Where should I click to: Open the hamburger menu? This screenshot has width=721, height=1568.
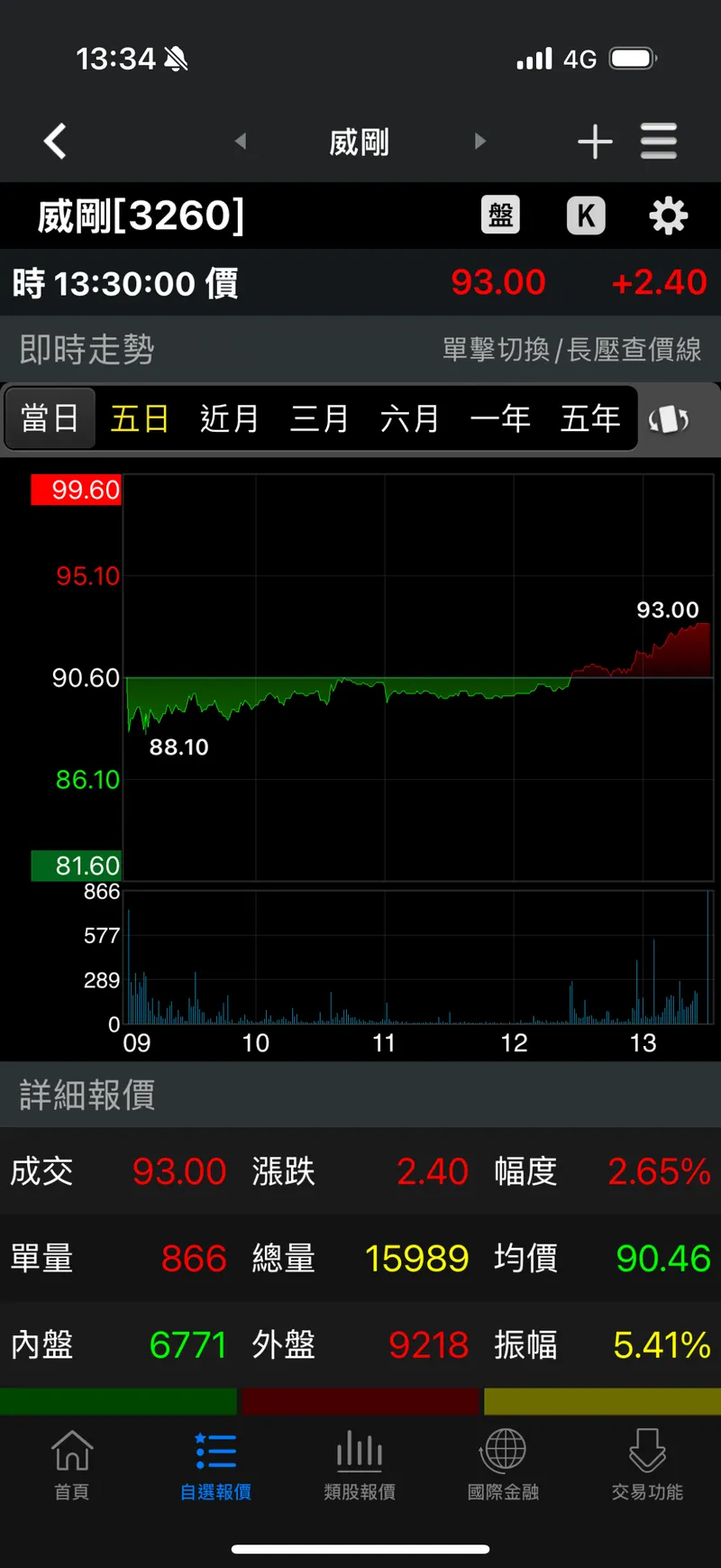pyautogui.click(x=659, y=142)
